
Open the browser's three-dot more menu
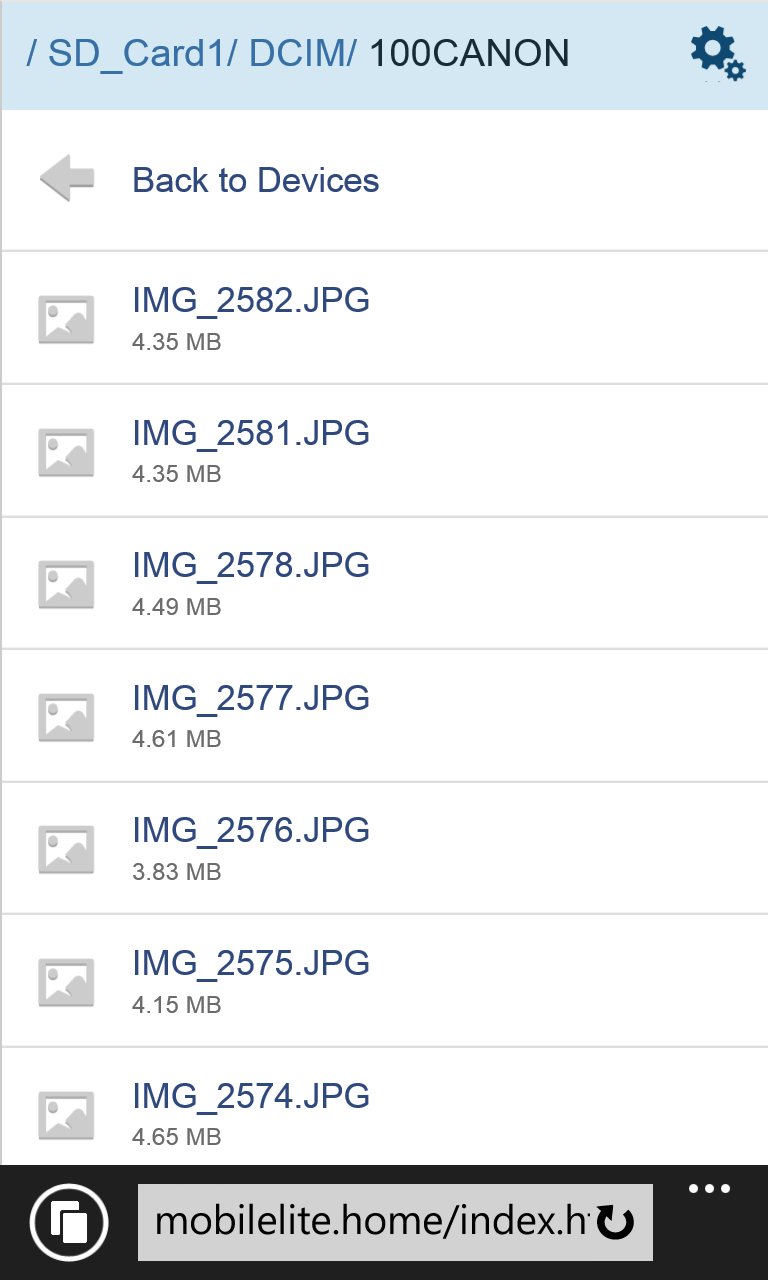tap(710, 1189)
